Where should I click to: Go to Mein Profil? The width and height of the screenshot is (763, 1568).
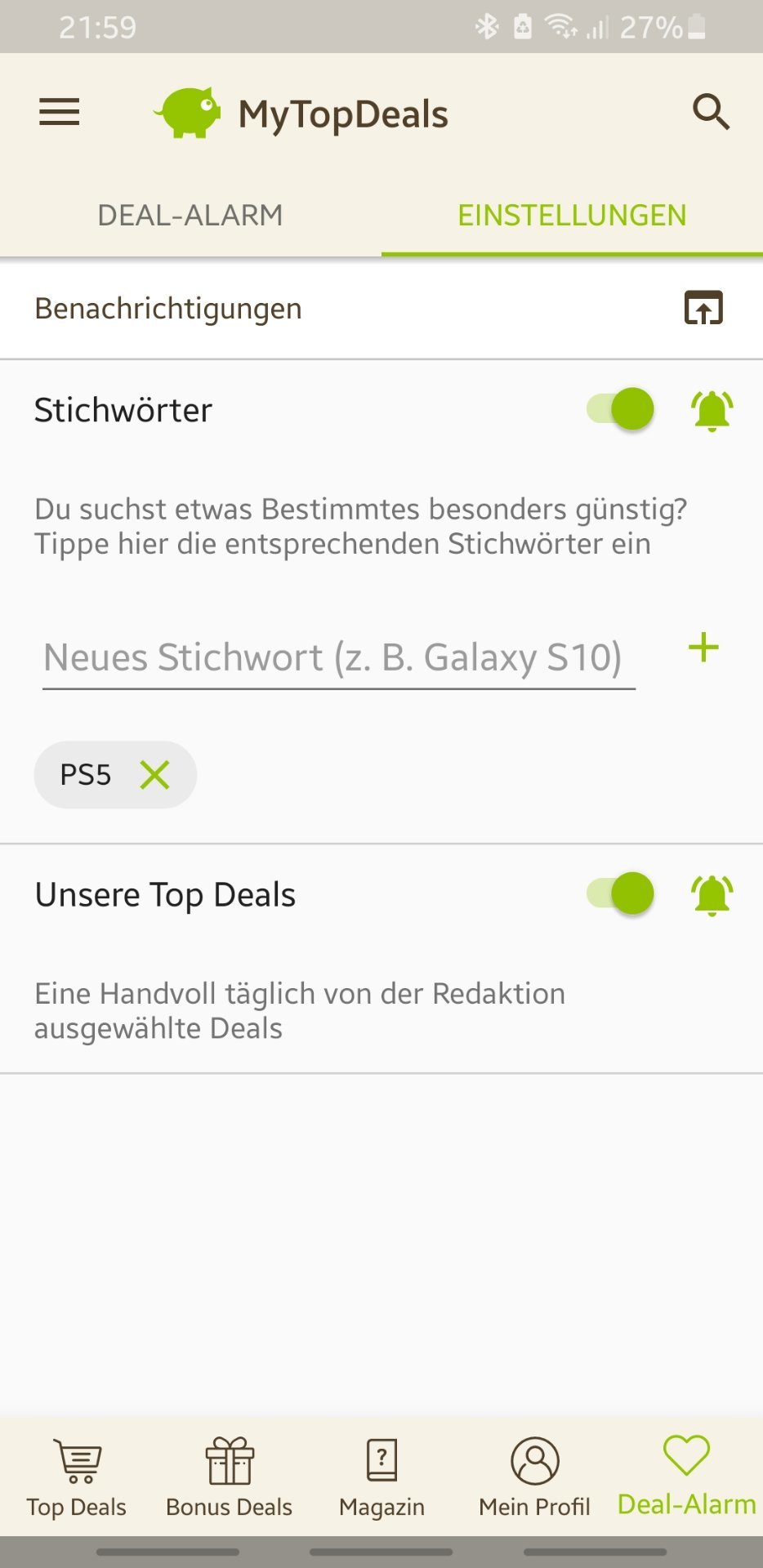click(x=534, y=1477)
